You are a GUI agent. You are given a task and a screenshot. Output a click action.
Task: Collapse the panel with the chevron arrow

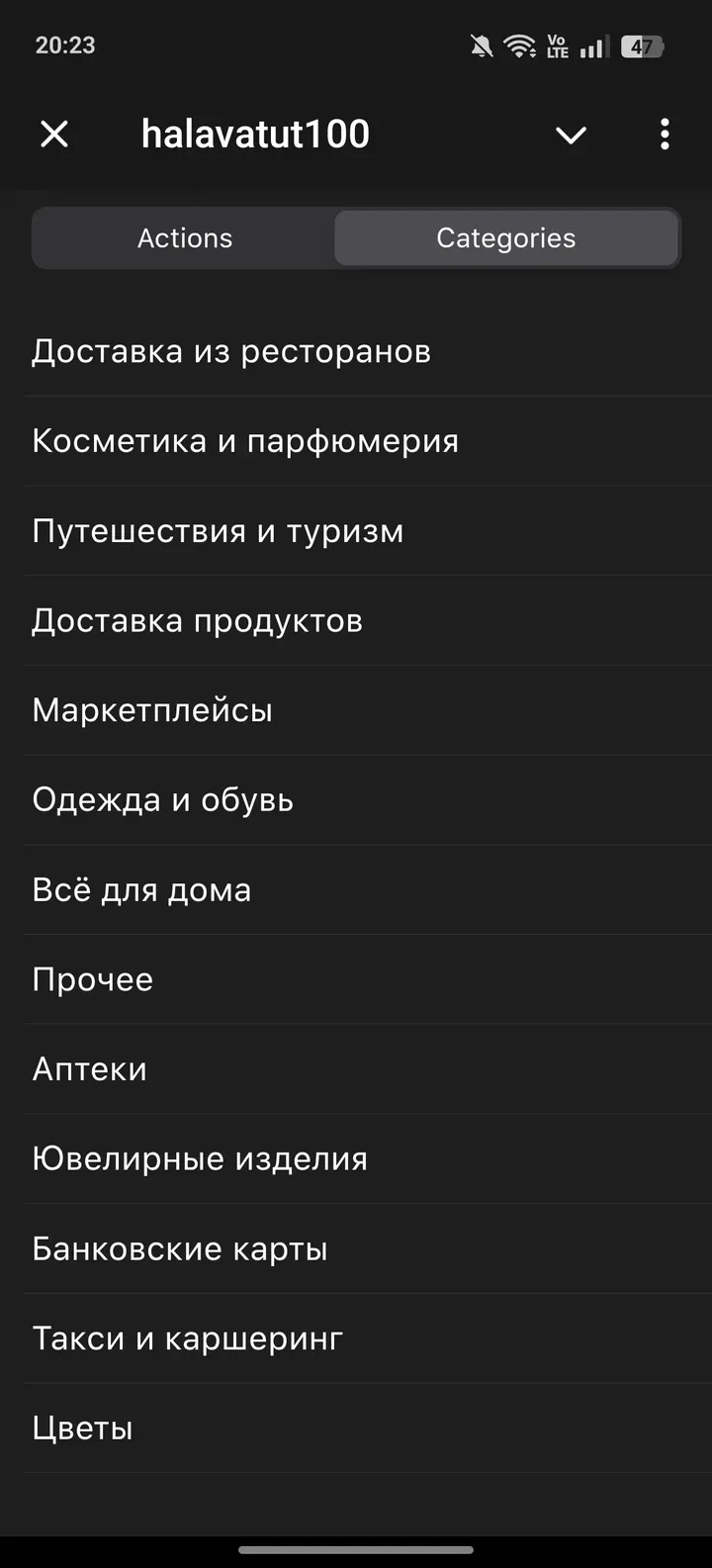click(x=571, y=136)
